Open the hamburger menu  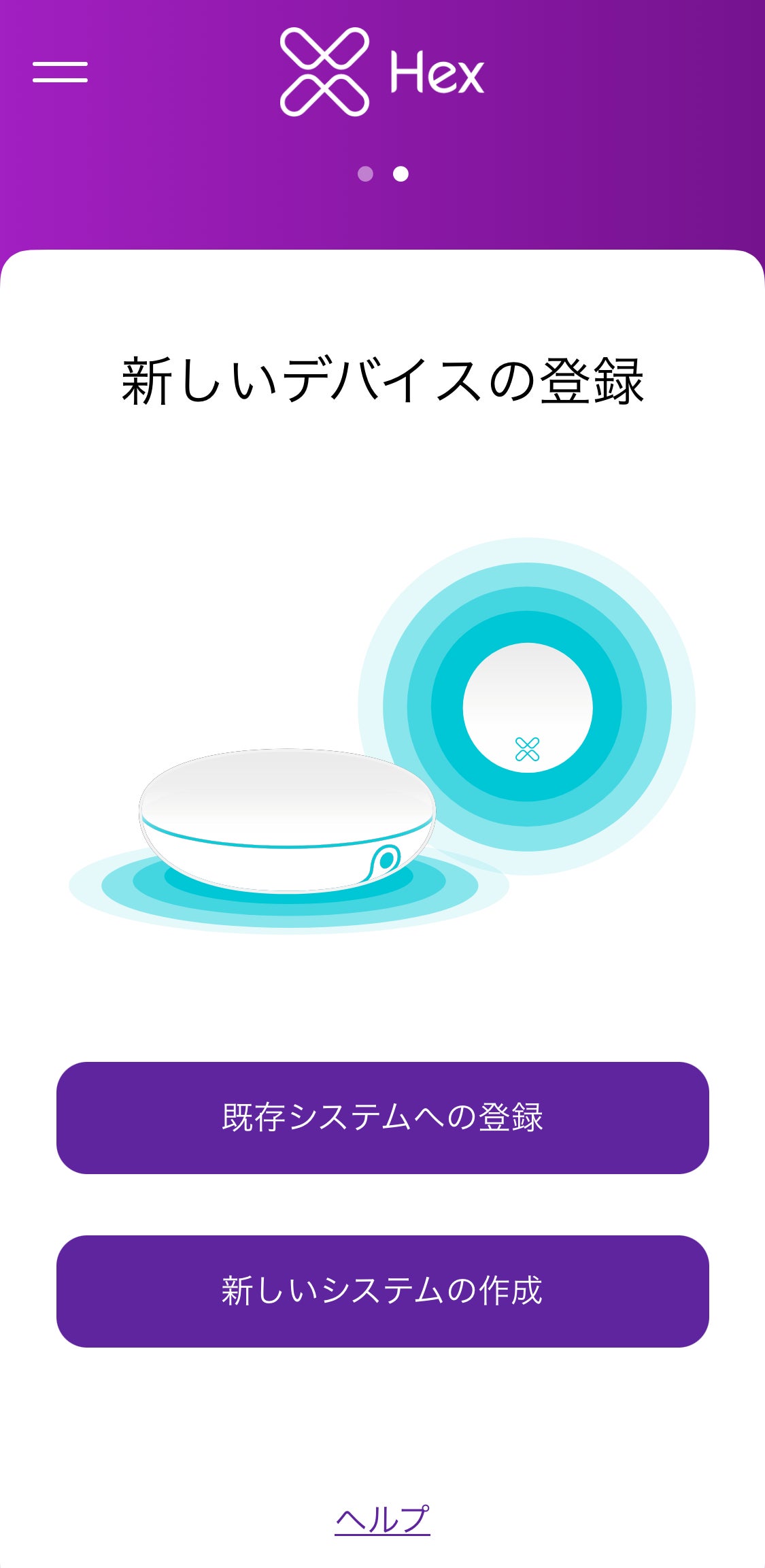pyautogui.click(x=60, y=71)
